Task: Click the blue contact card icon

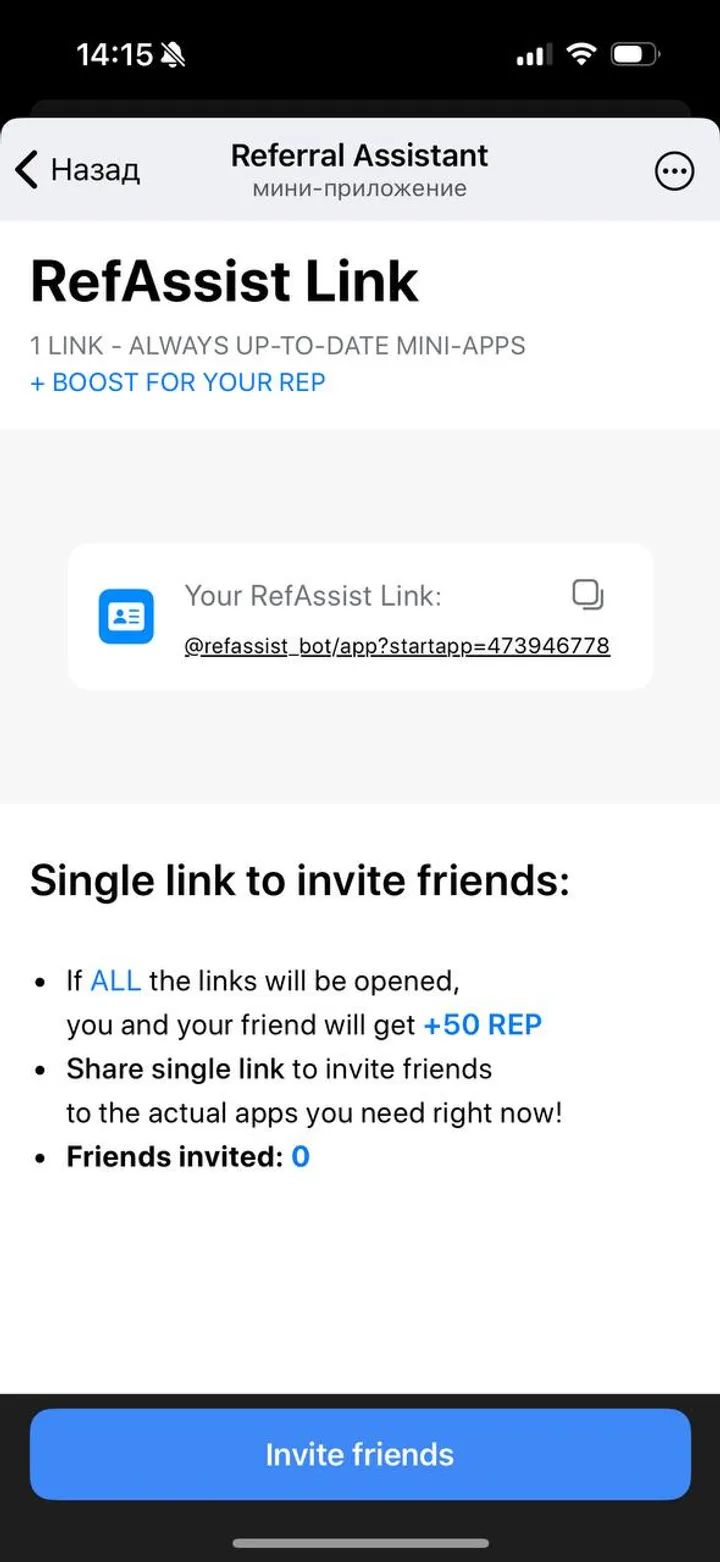Action: (125, 616)
